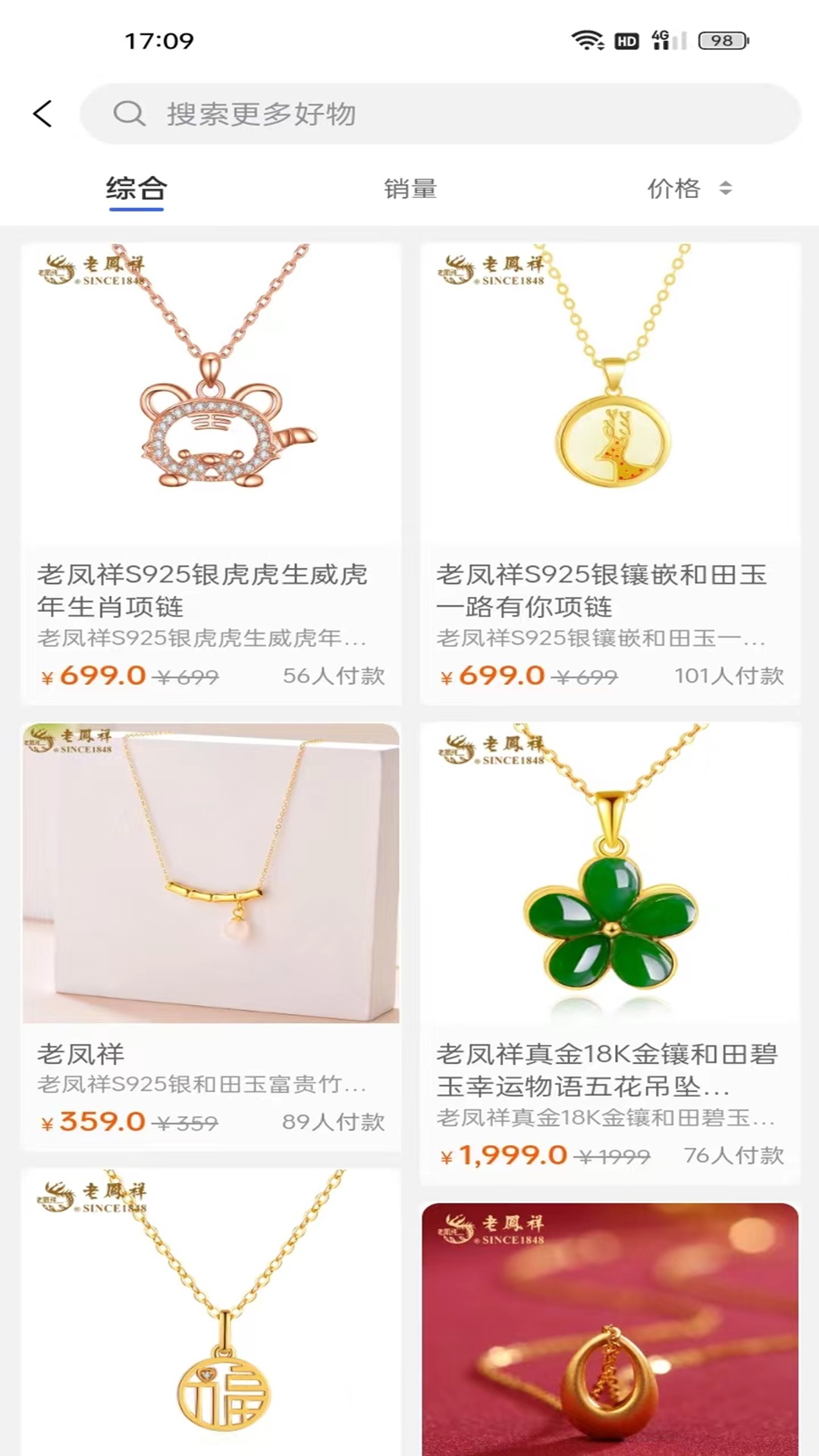The image size is (819, 1456).
Task: Open the 18K金镶和田碧玉五花吊坠 product
Action: pyautogui.click(x=610, y=948)
